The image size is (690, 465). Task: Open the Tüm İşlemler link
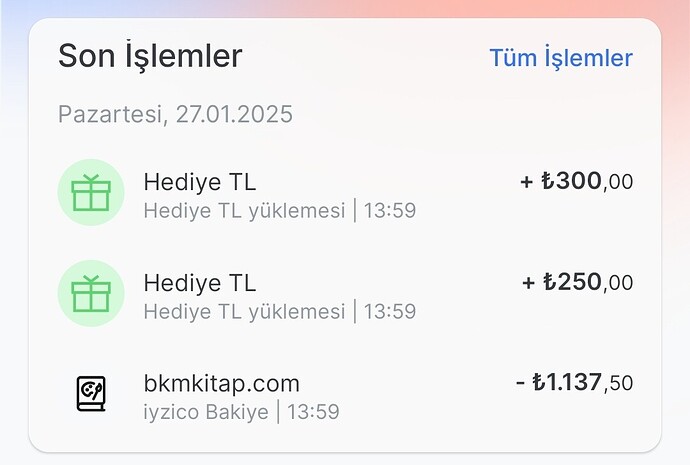click(560, 58)
